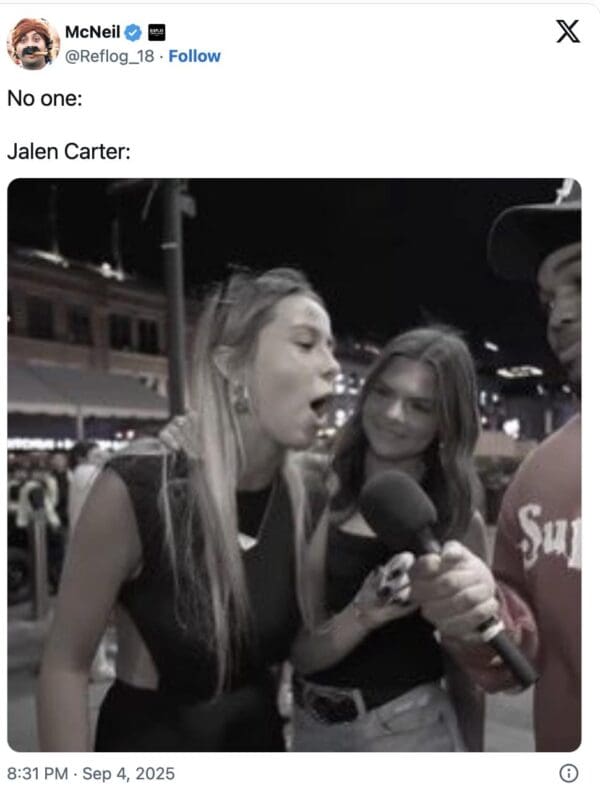View this post on X via logo
Screen dimensions: 600x793
pos(567,33)
